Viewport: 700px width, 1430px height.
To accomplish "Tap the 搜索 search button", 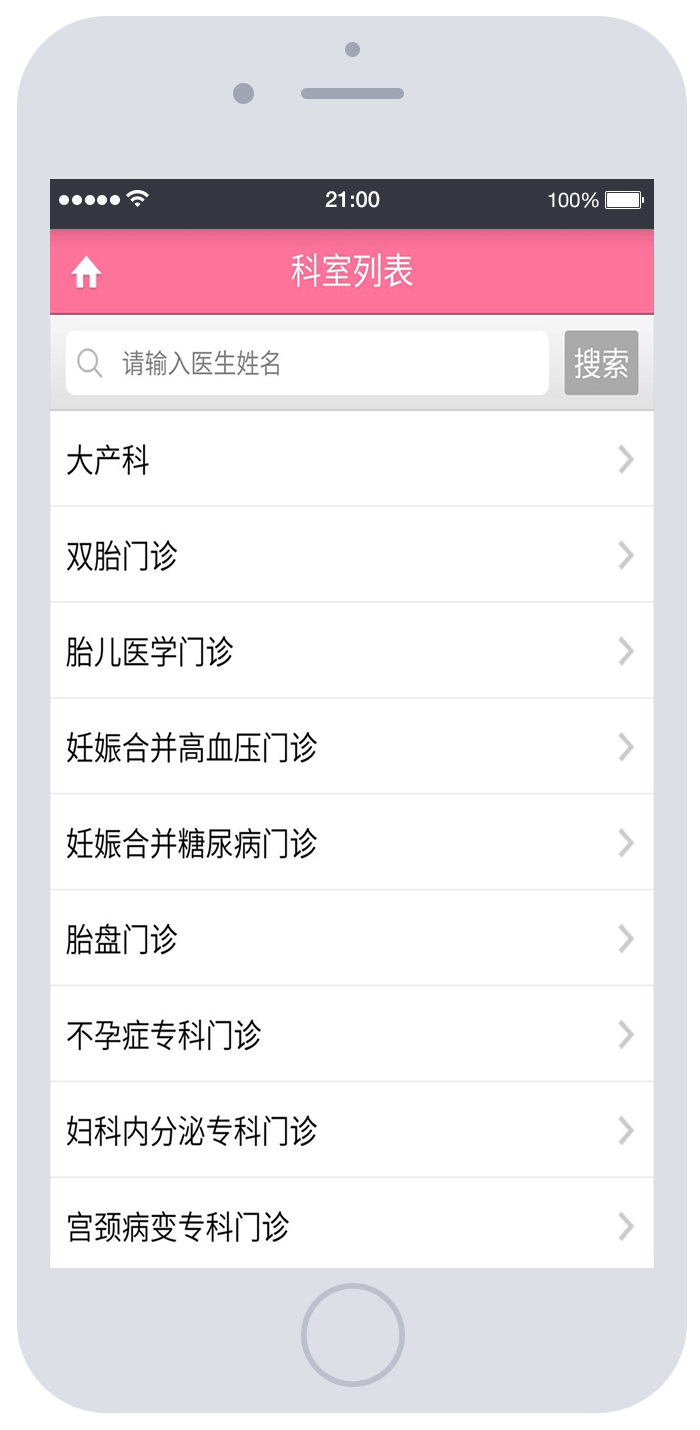I will tap(601, 363).
